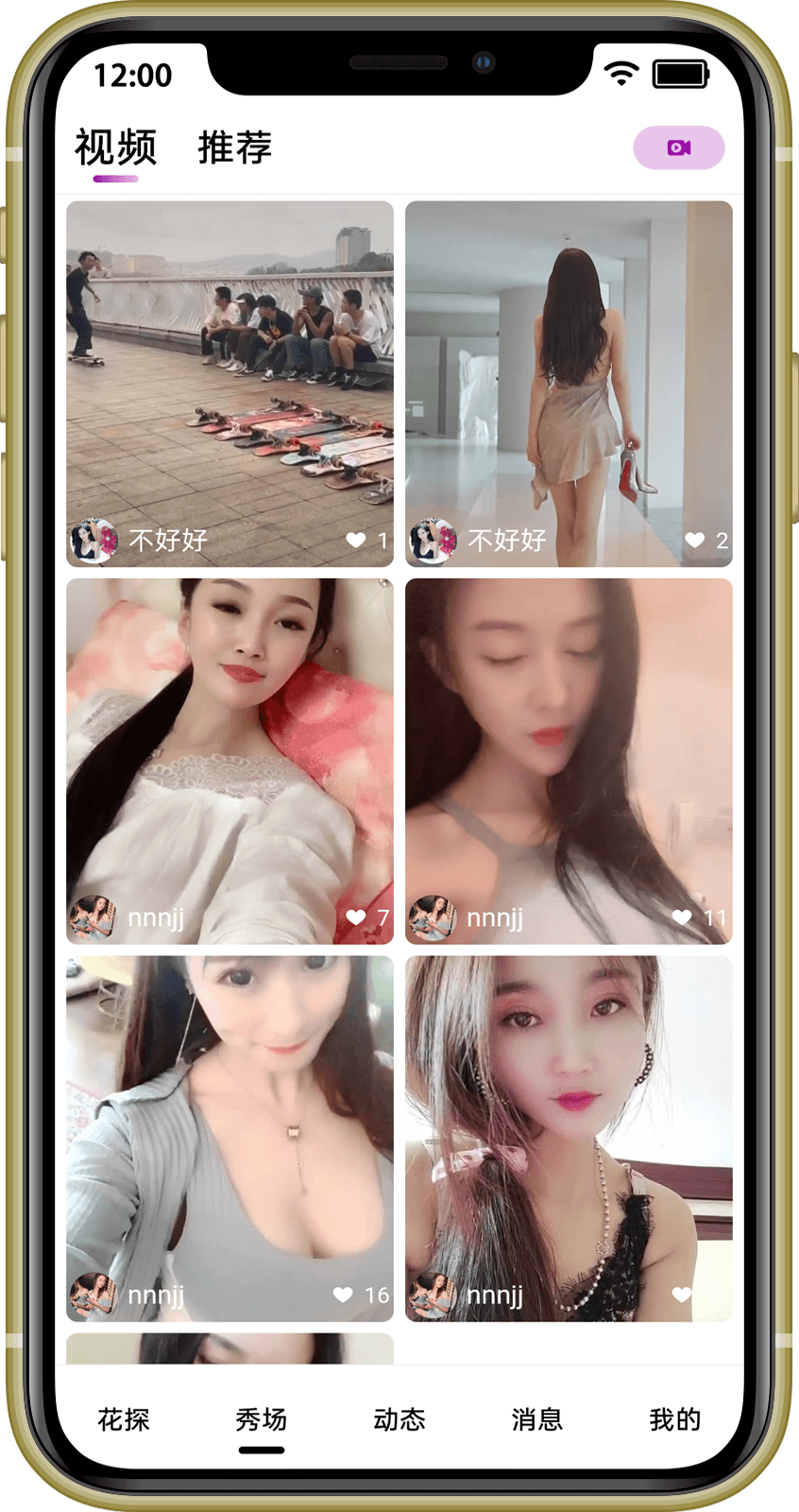
Task: Like the video showing 16 hearts
Action: point(344,1295)
